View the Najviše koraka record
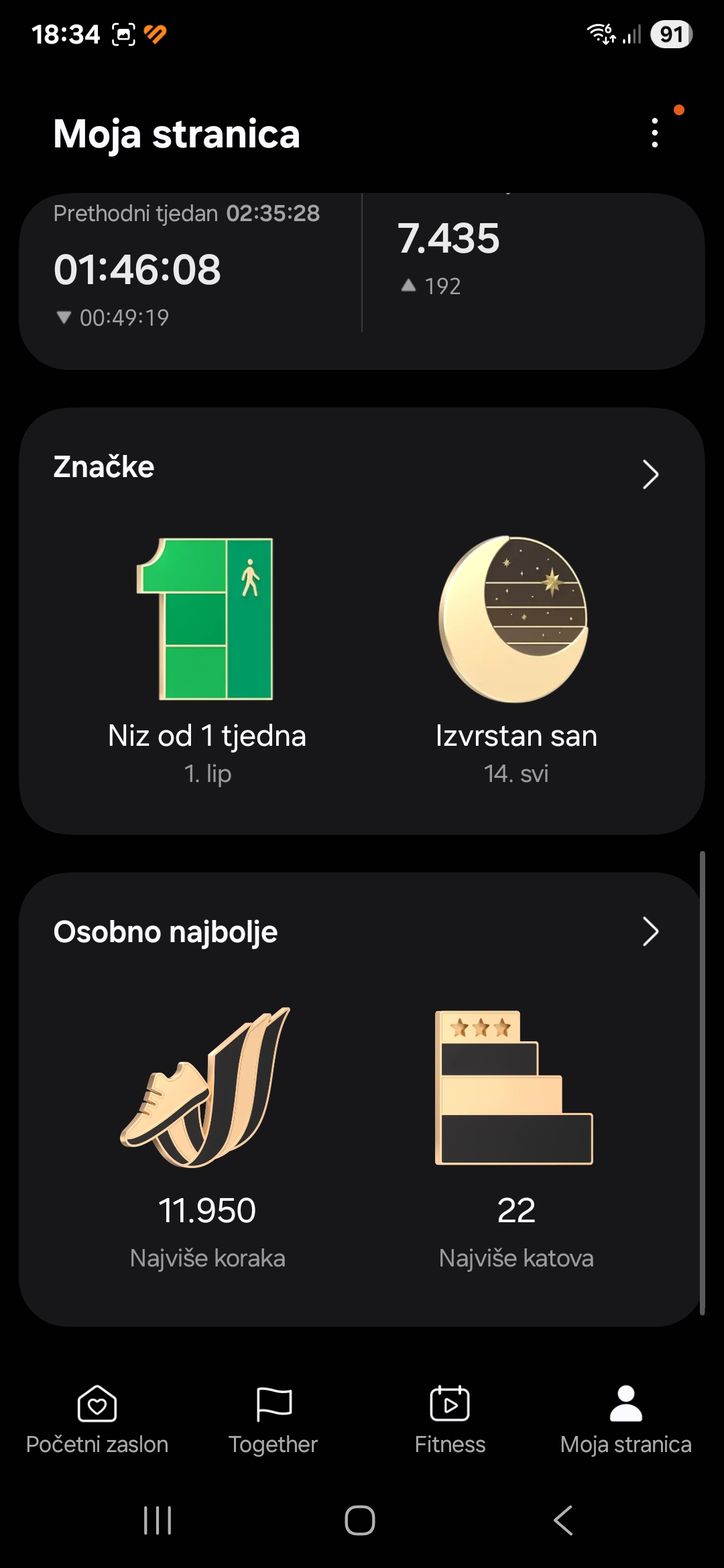This screenshot has height=1568, width=724. click(207, 1137)
